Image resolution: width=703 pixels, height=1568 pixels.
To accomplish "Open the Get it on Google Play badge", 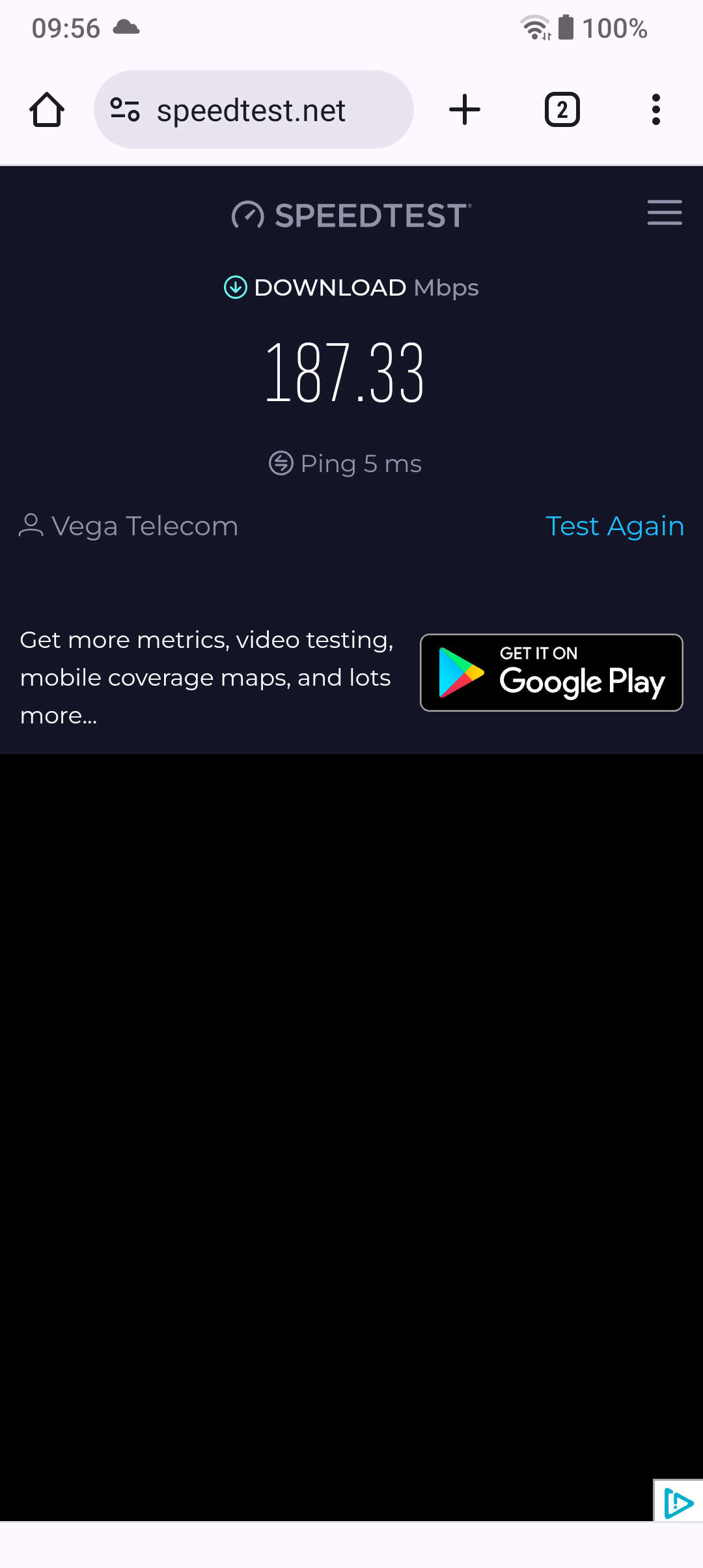I will click(x=552, y=673).
